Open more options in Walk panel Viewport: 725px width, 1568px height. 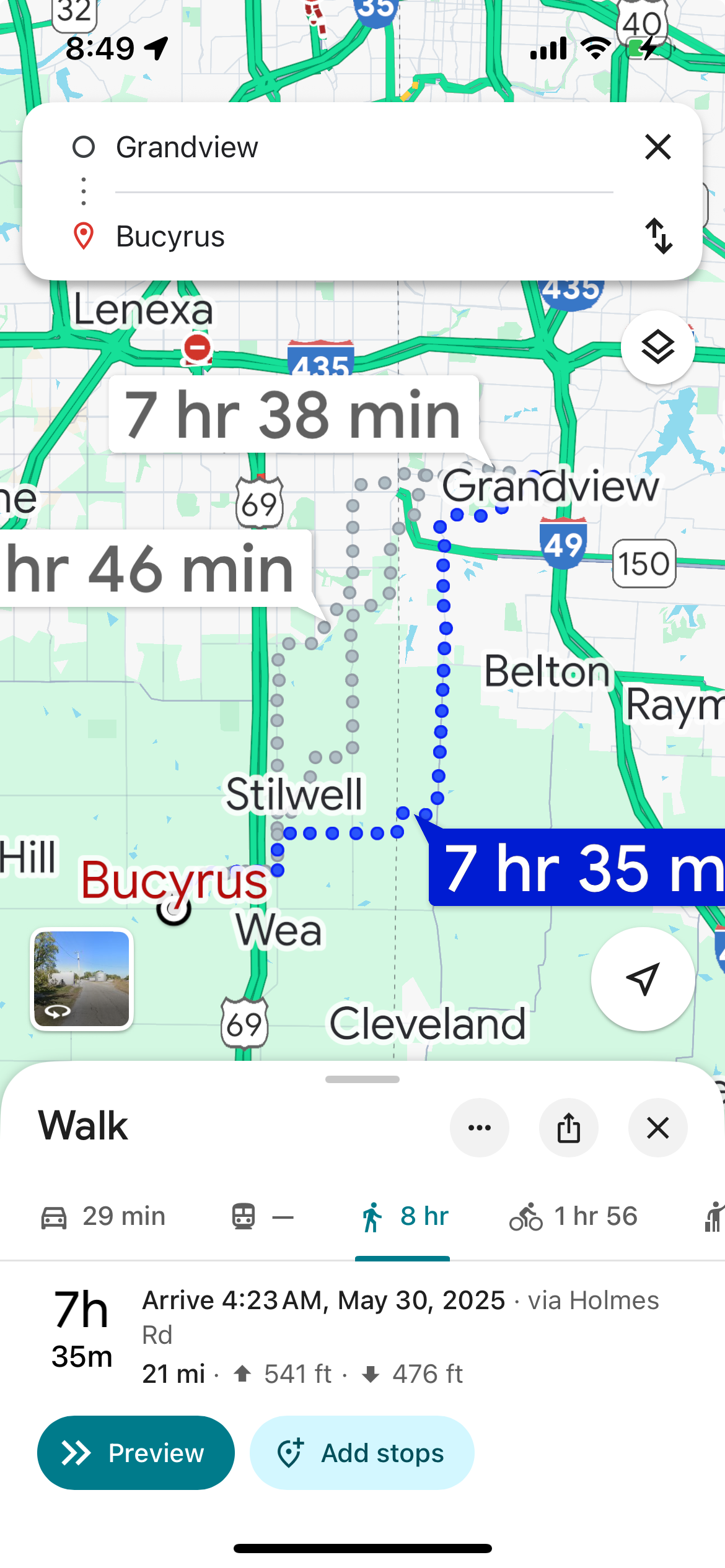[480, 1128]
